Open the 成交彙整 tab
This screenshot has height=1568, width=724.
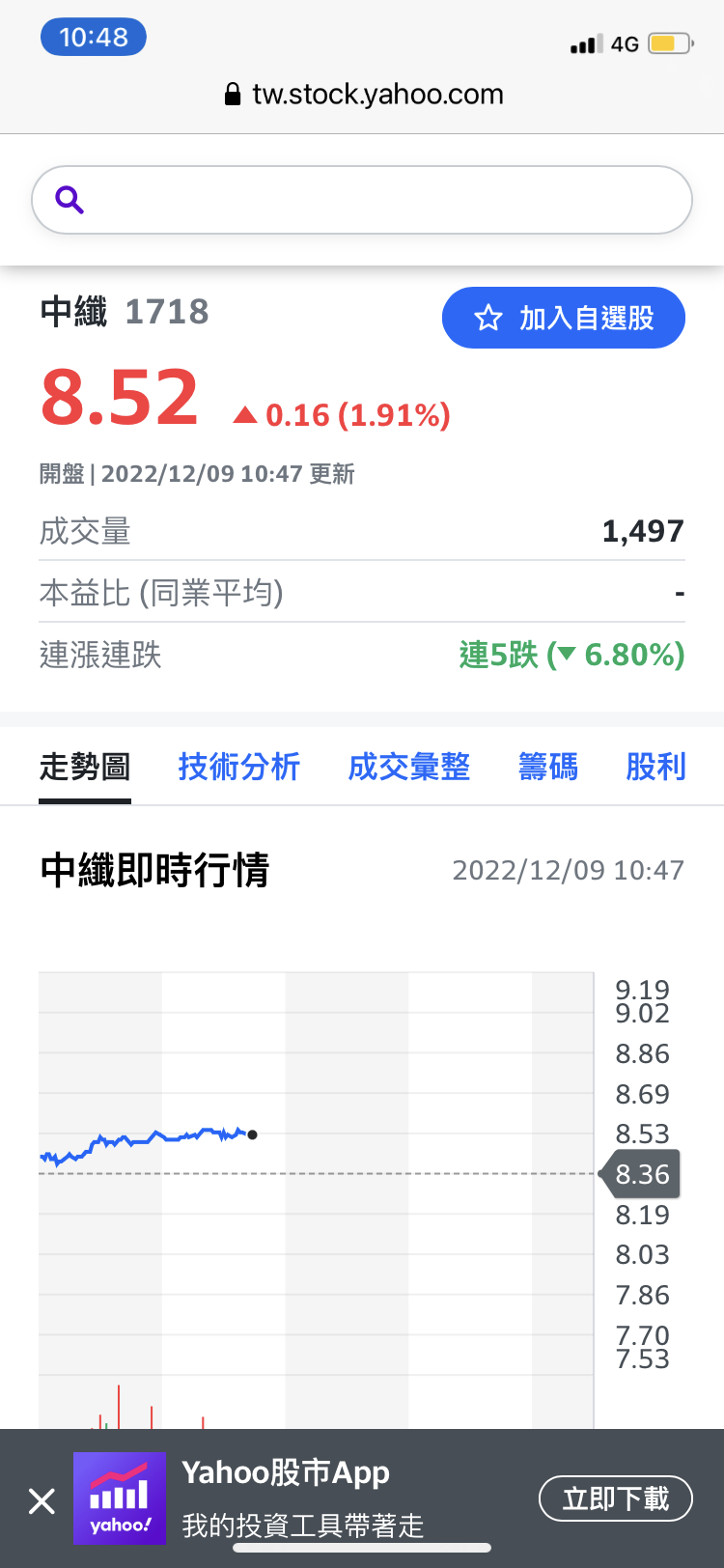[x=409, y=767]
